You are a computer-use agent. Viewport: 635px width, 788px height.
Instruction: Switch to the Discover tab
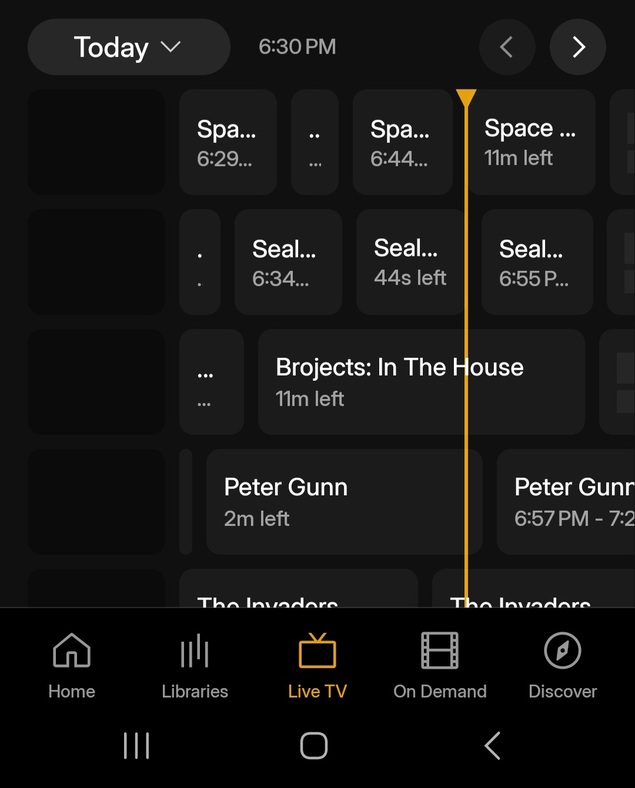[562, 665]
